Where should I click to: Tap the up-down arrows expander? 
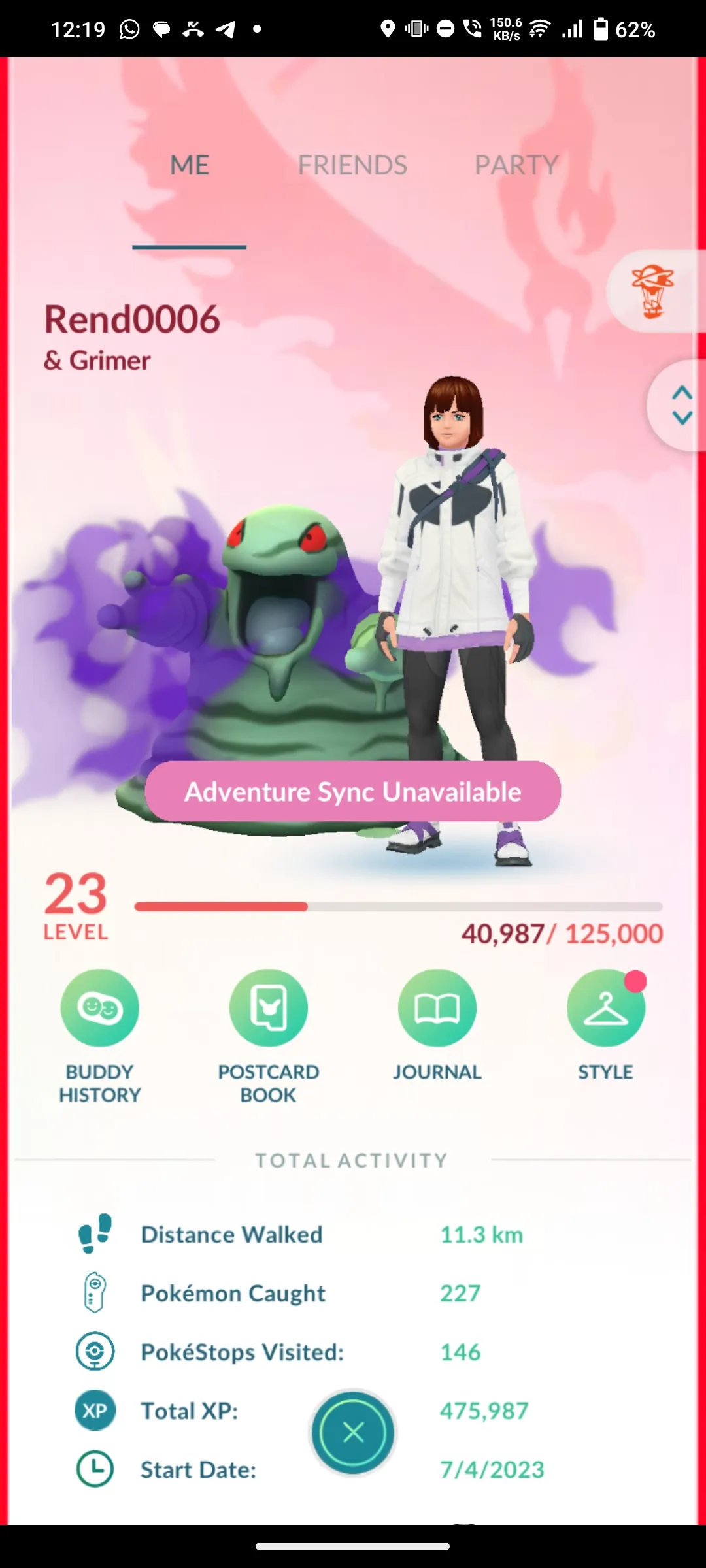(681, 405)
